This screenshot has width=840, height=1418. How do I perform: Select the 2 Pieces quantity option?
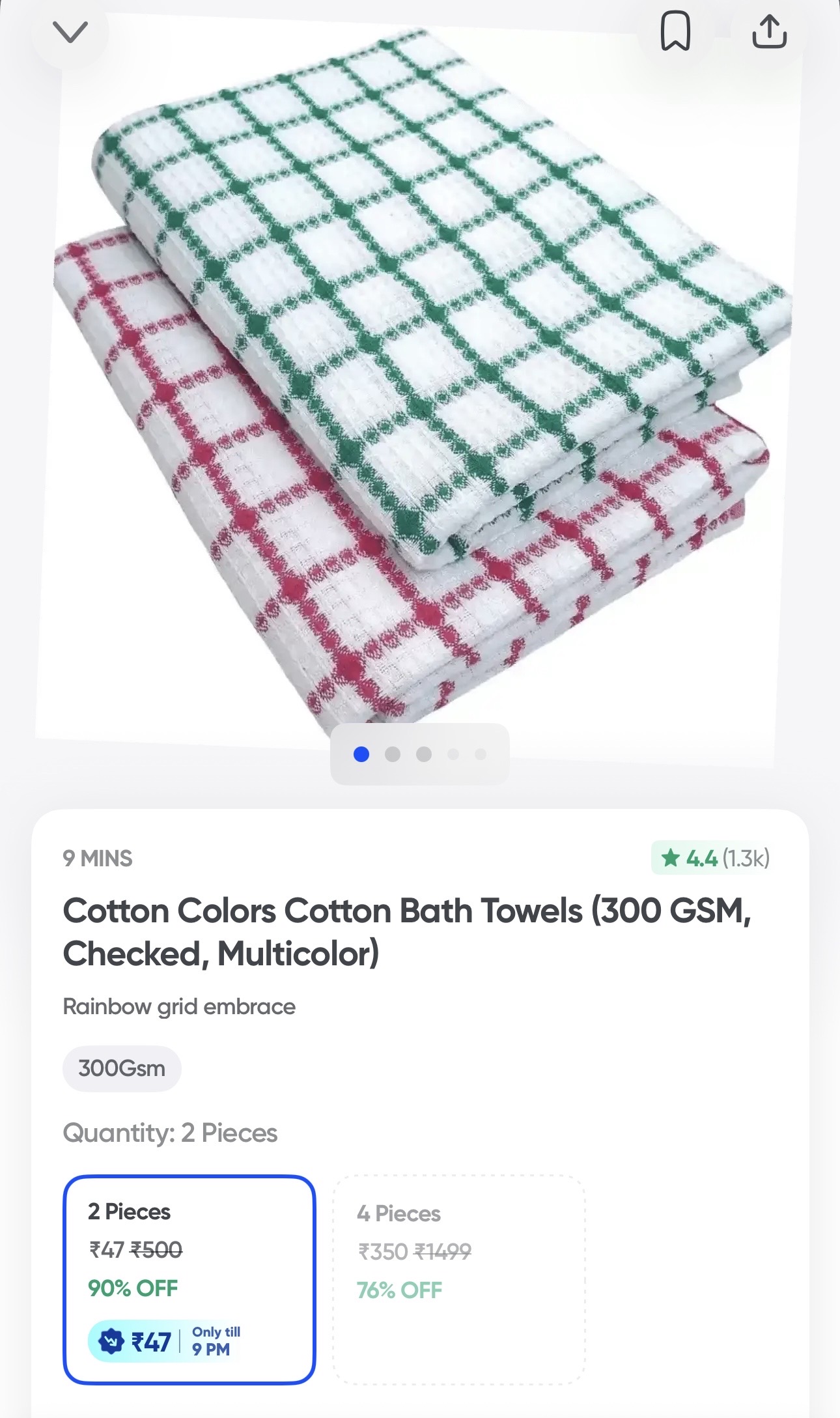189,1279
